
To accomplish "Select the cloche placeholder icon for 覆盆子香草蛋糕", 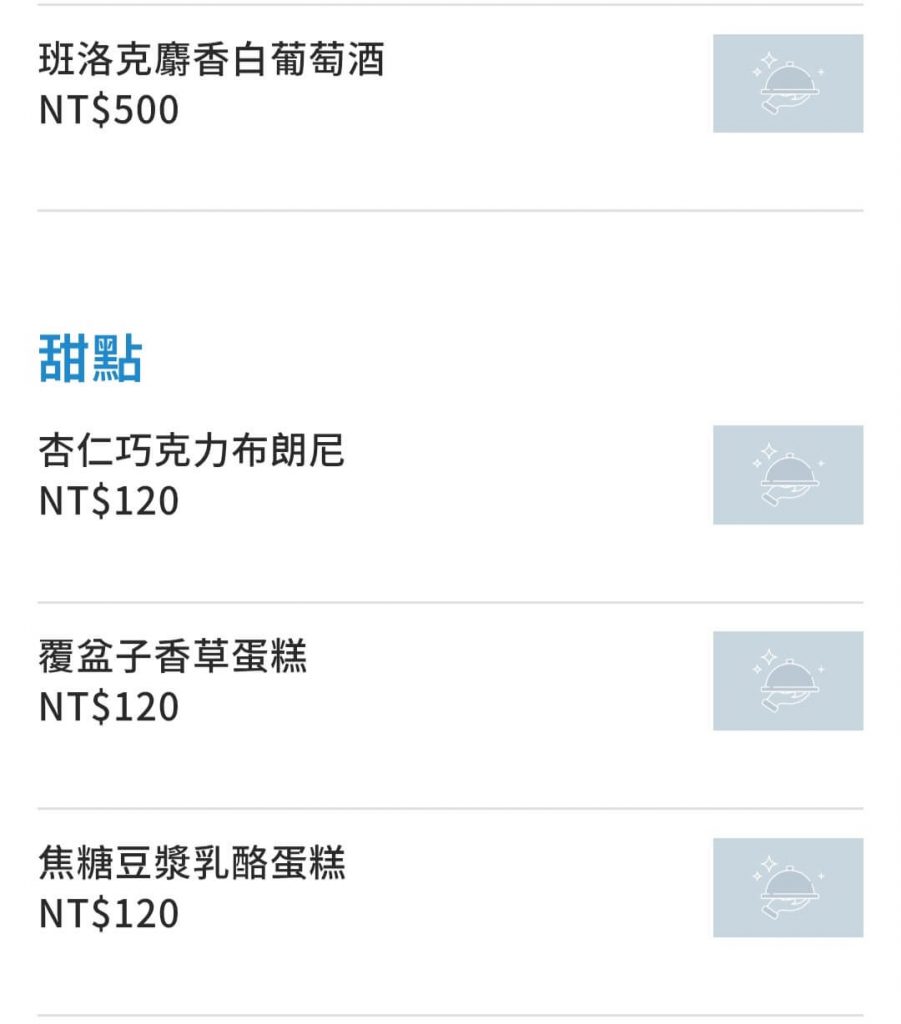I will [x=787, y=680].
